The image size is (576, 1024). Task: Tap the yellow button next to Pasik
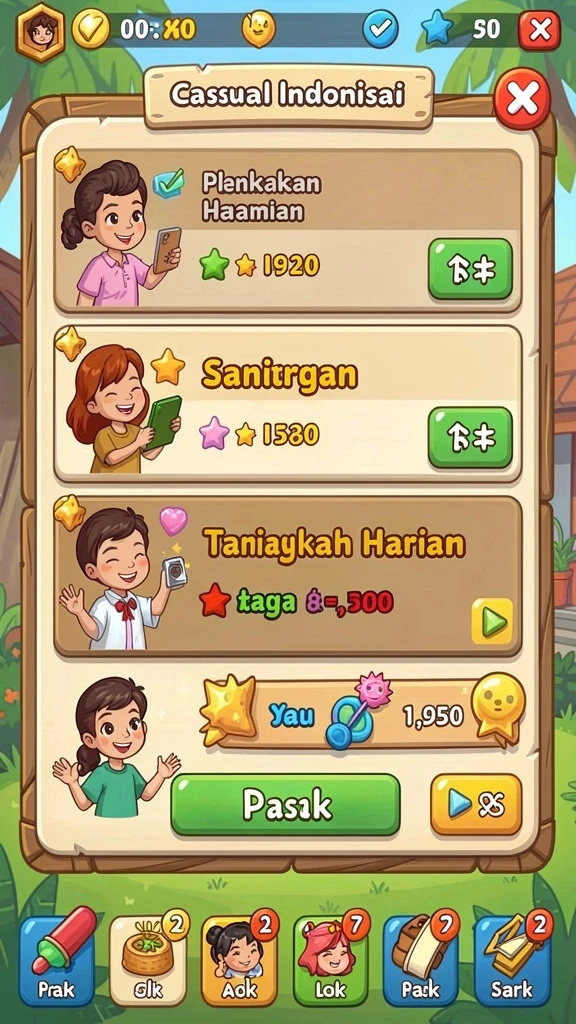point(476,805)
